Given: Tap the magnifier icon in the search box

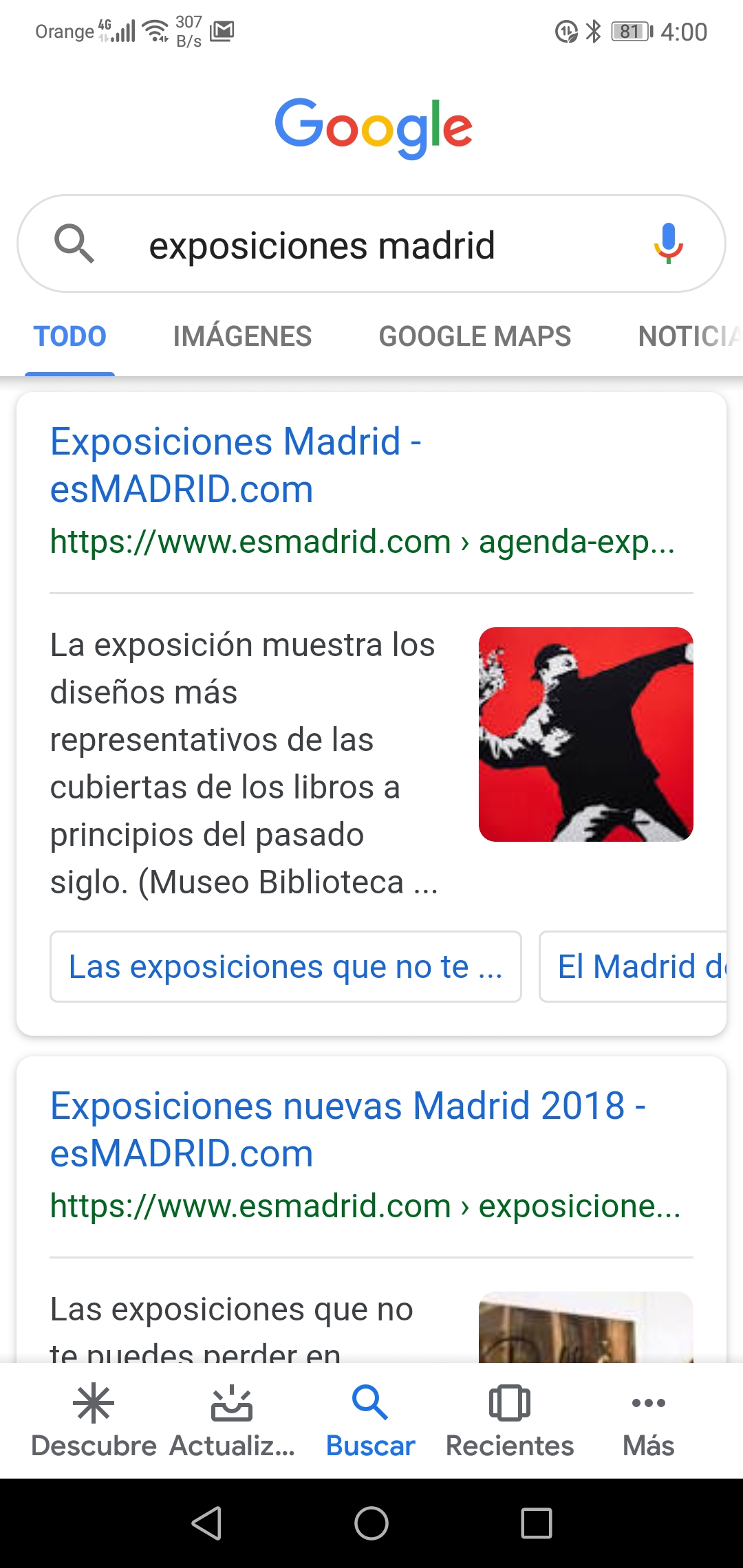Looking at the screenshot, I should coord(74,243).
